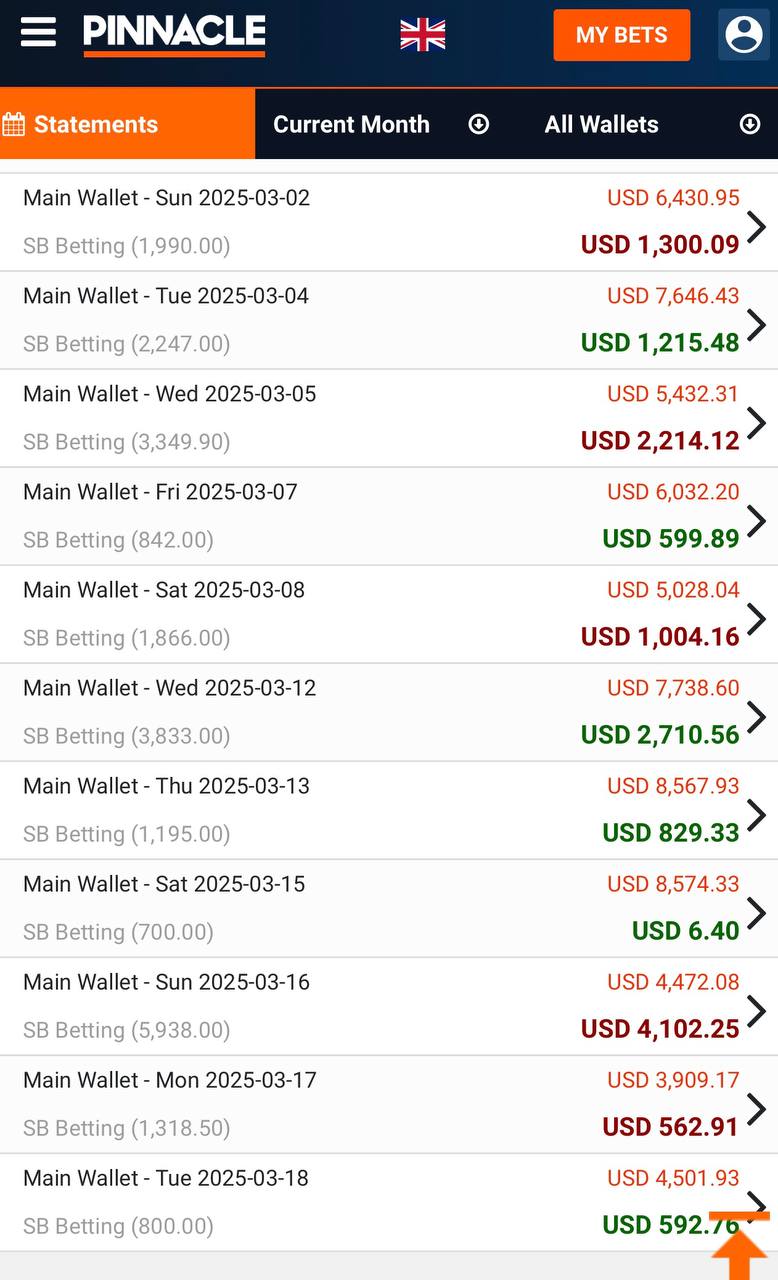This screenshot has width=778, height=1280.
Task: Expand the Current Month dropdown
Action: coord(381,124)
